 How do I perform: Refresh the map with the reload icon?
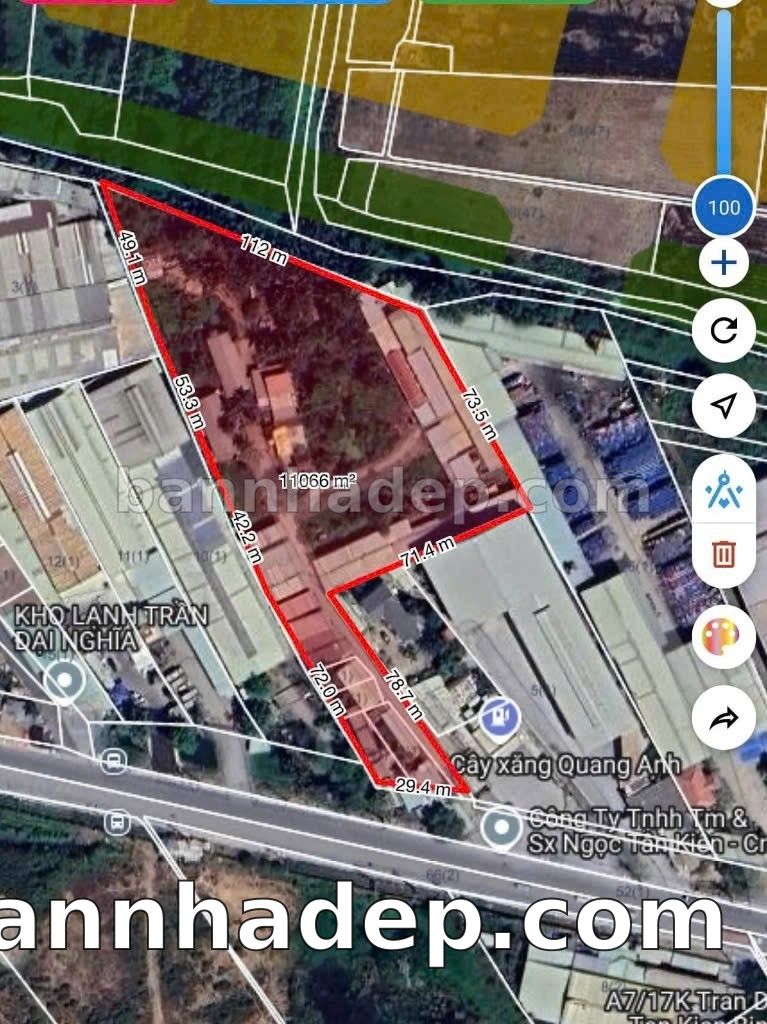click(x=723, y=330)
